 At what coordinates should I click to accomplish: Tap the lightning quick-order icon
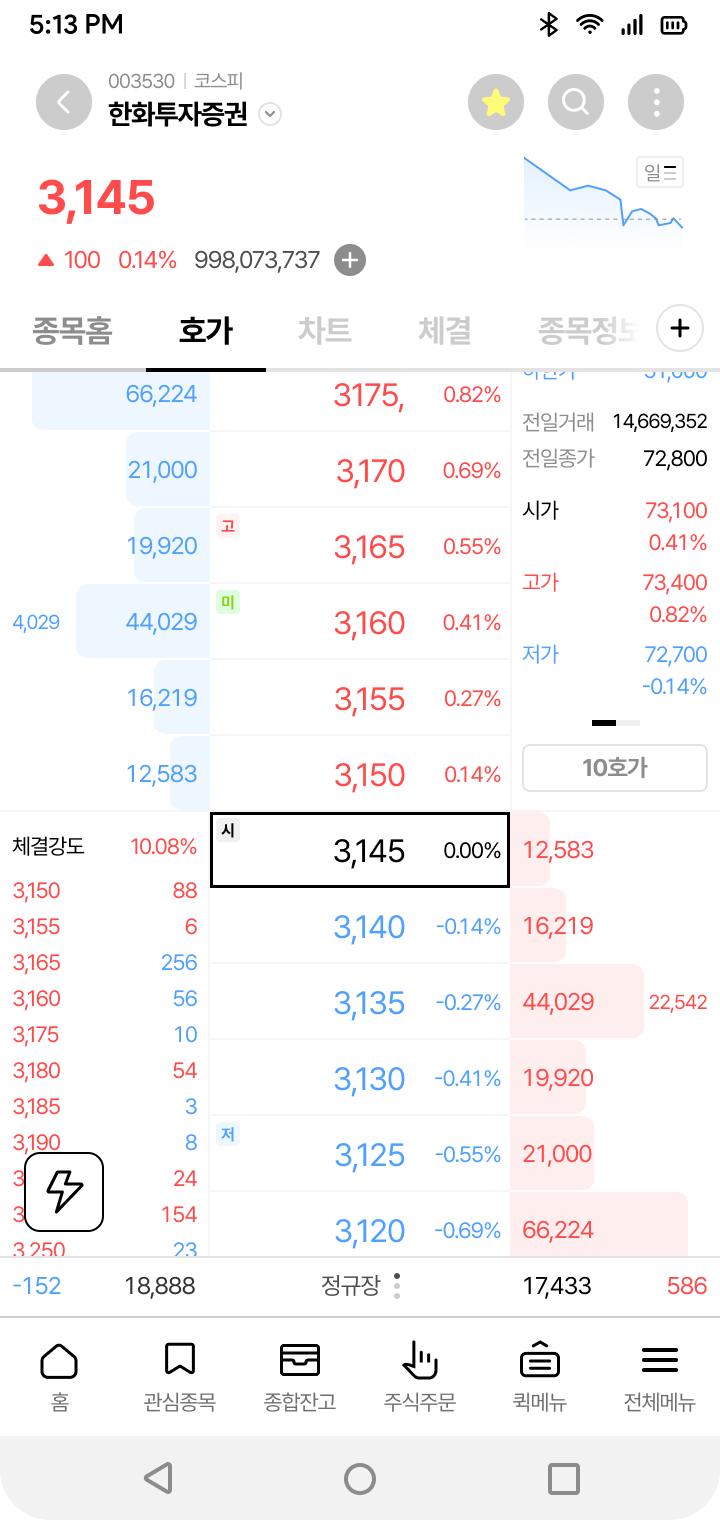pos(64,1192)
